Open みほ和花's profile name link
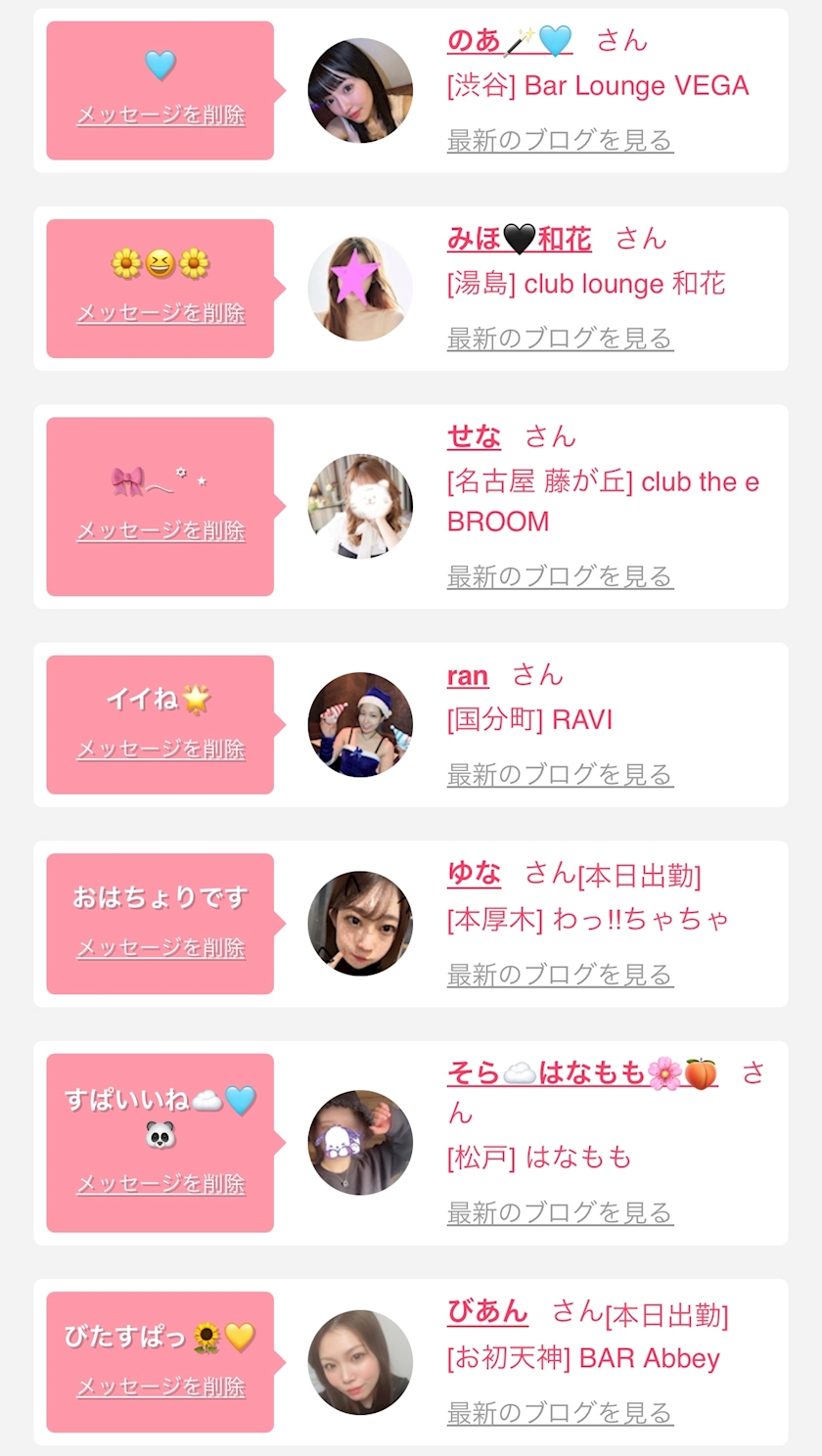Screen dimensions: 822x1456 click(x=519, y=240)
